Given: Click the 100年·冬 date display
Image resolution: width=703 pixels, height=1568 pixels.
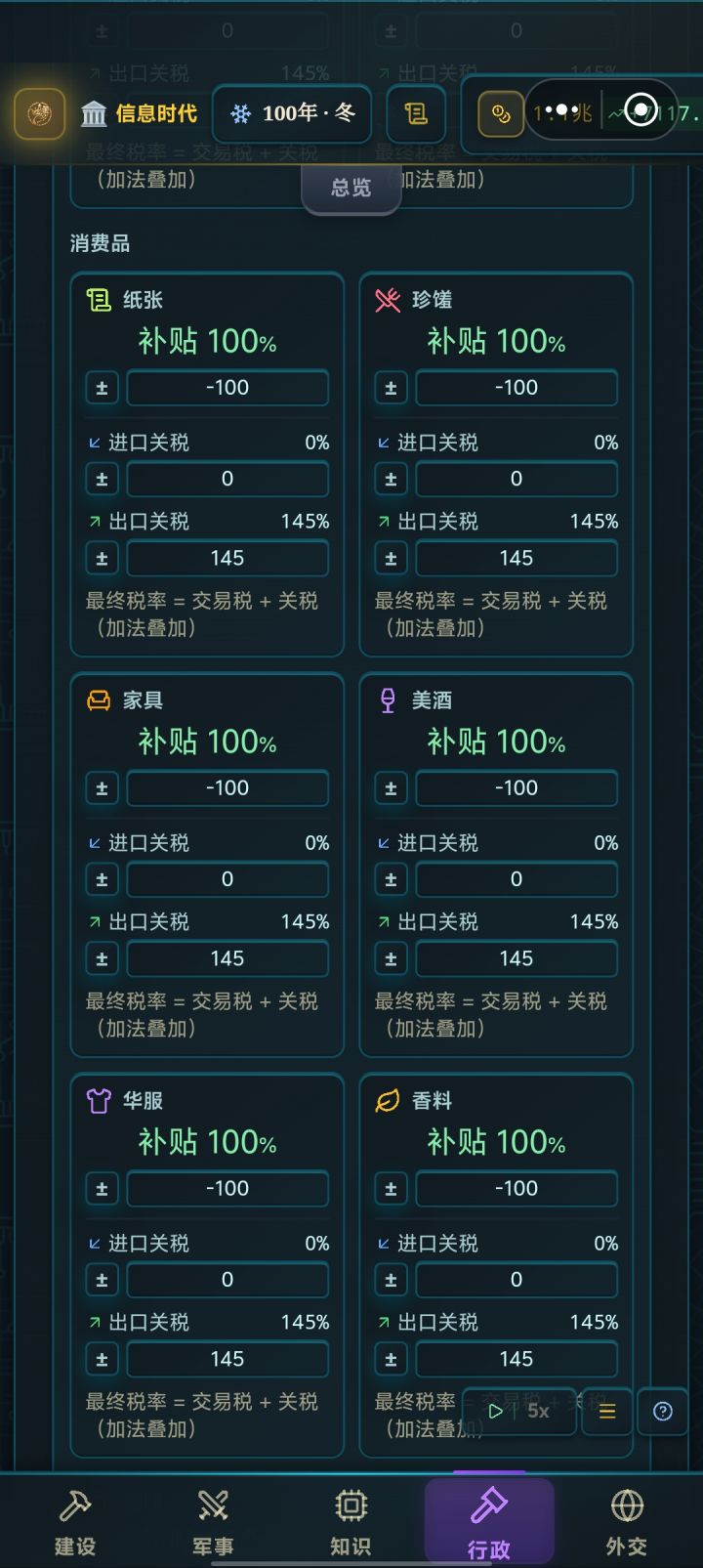Looking at the screenshot, I should click(x=290, y=114).
